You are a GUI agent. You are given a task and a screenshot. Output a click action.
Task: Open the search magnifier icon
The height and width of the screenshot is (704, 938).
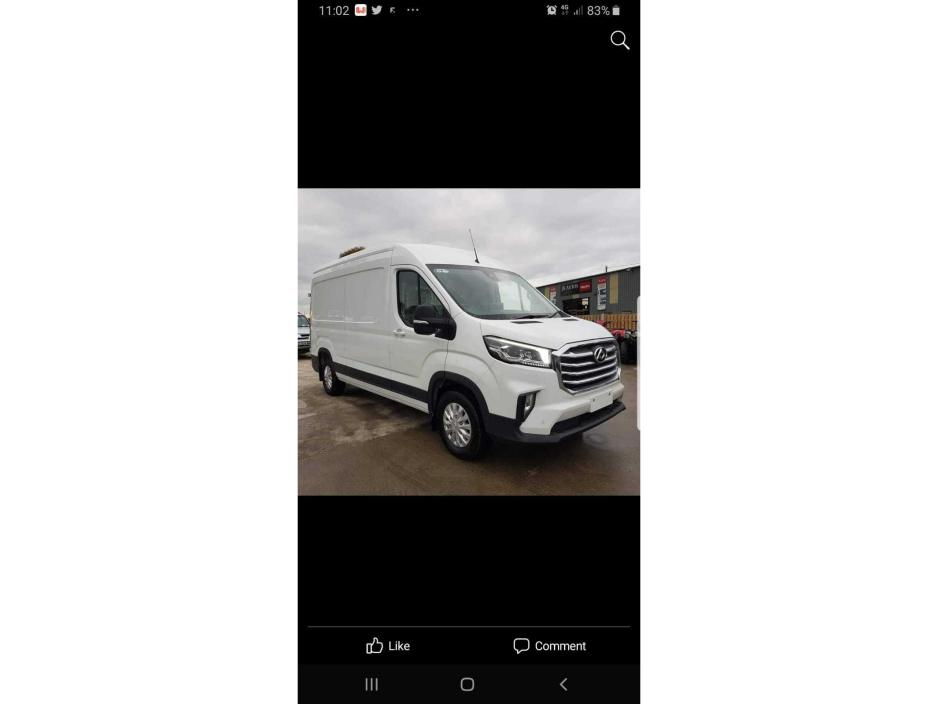620,40
